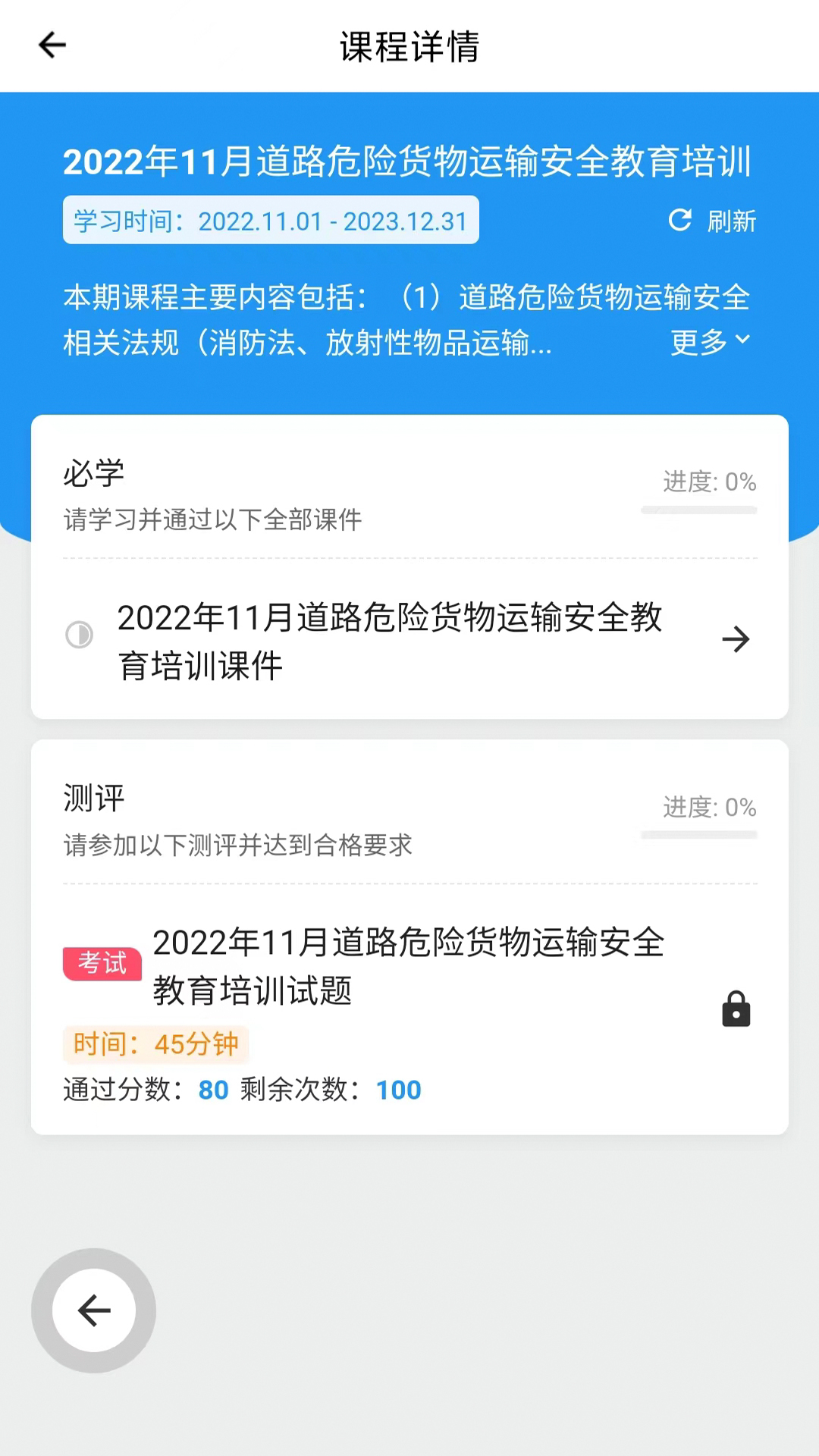819x1456 pixels.
Task: Click the back arrow at top left
Action: tap(51, 45)
